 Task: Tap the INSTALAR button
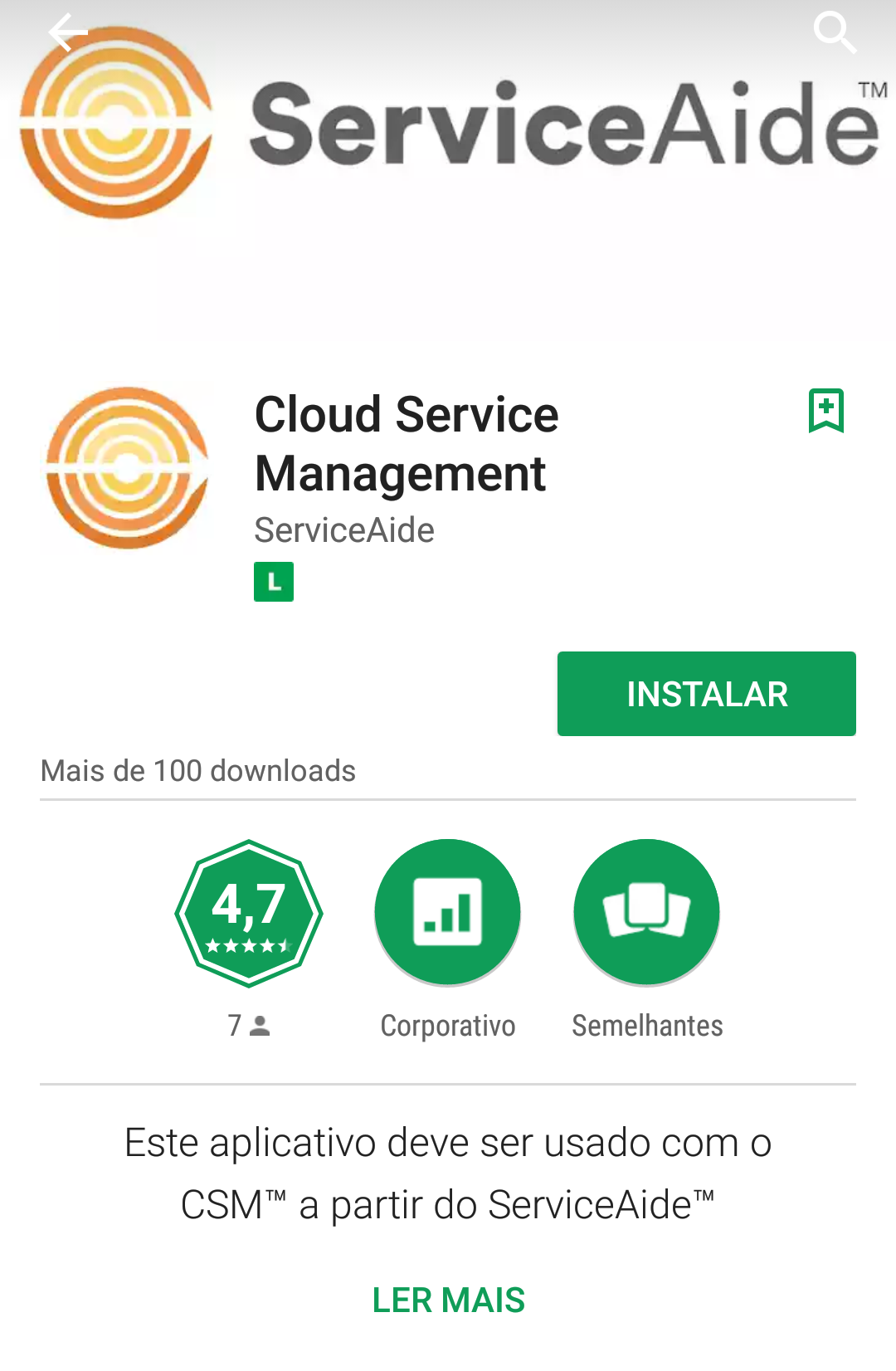[x=706, y=694]
